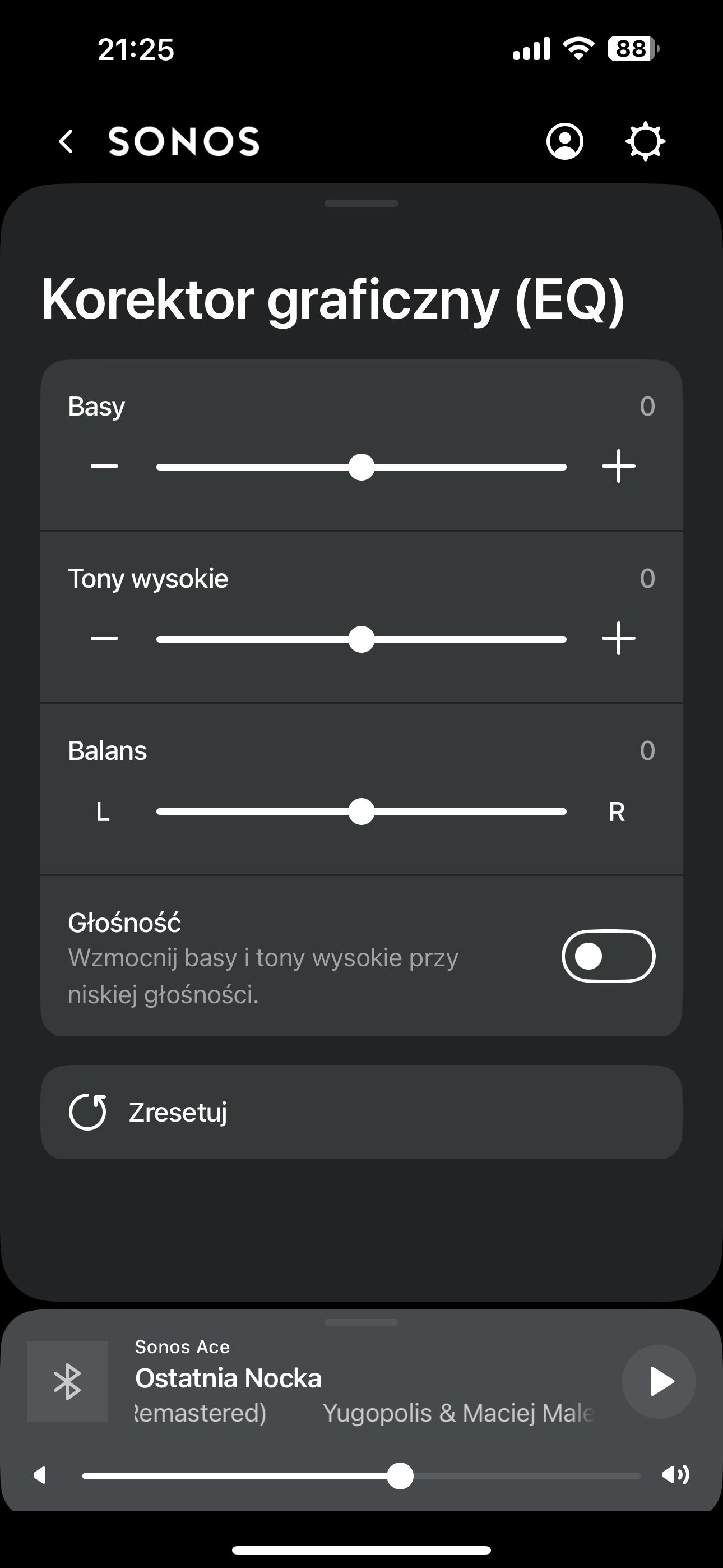Viewport: 723px width, 1568px height.
Task: Increase Basy with the plus button
Action: (x=618, y=466)
